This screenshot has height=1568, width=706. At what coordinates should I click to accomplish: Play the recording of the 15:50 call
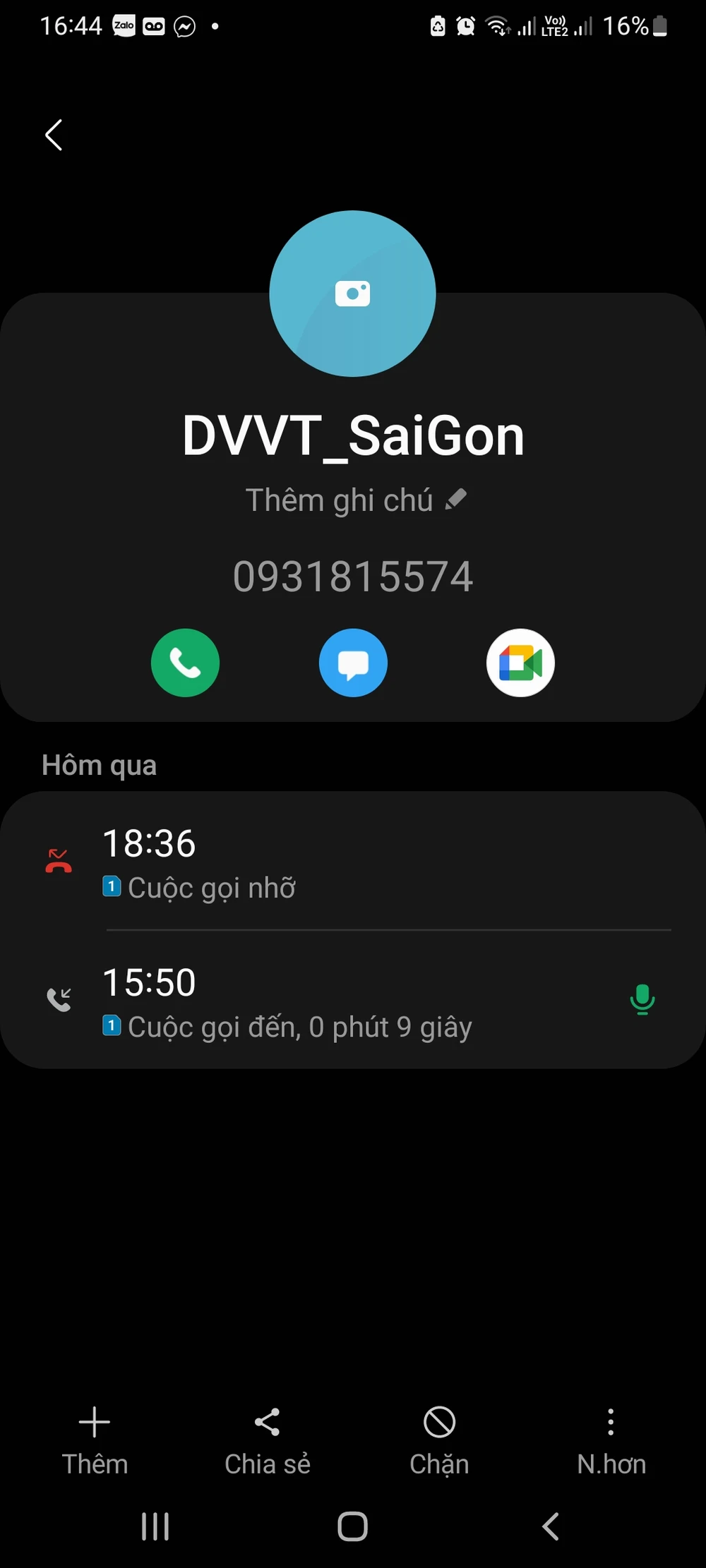(643, 999)
